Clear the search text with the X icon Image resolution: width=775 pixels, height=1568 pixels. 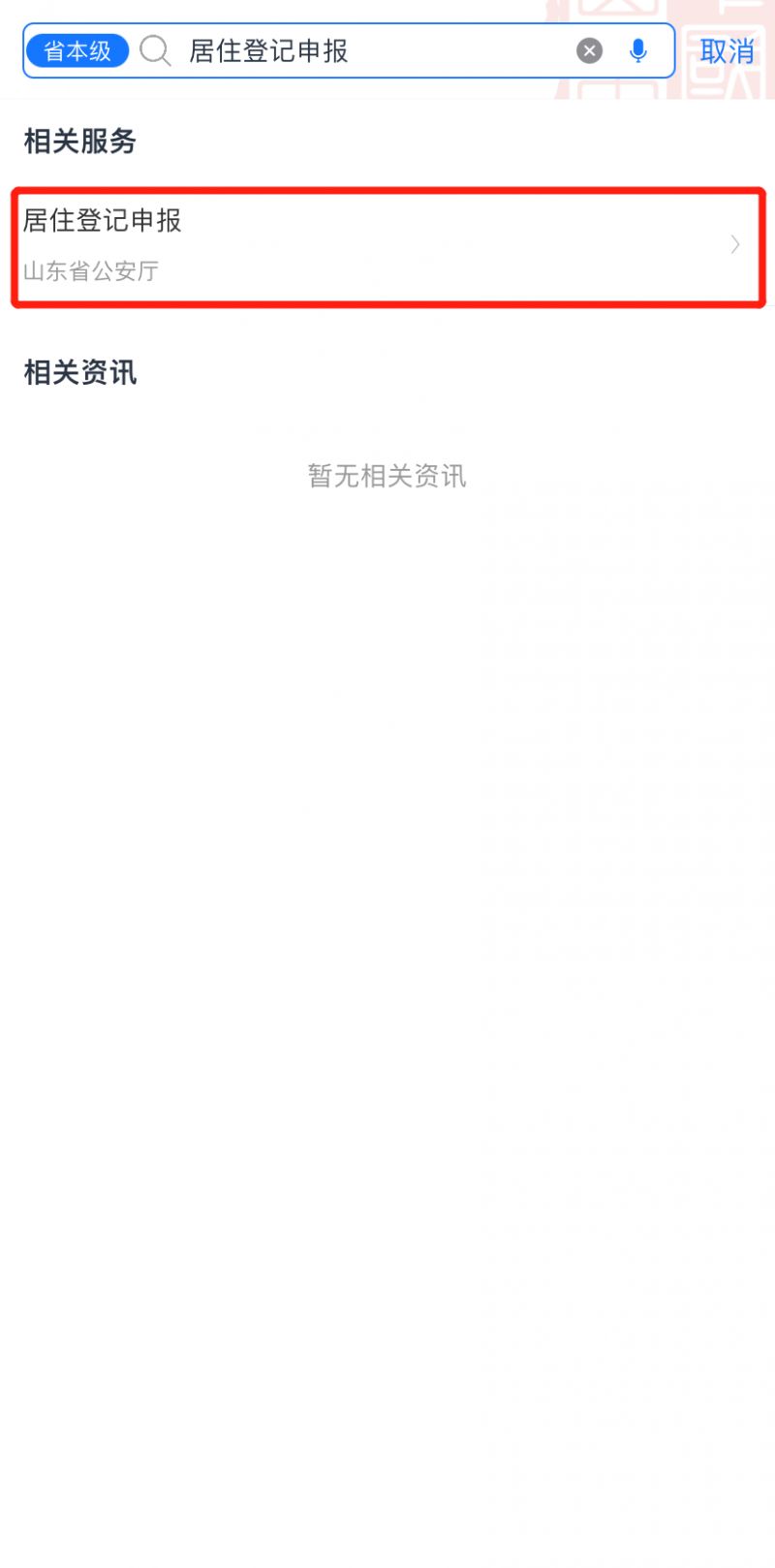(x=589, y=50)
